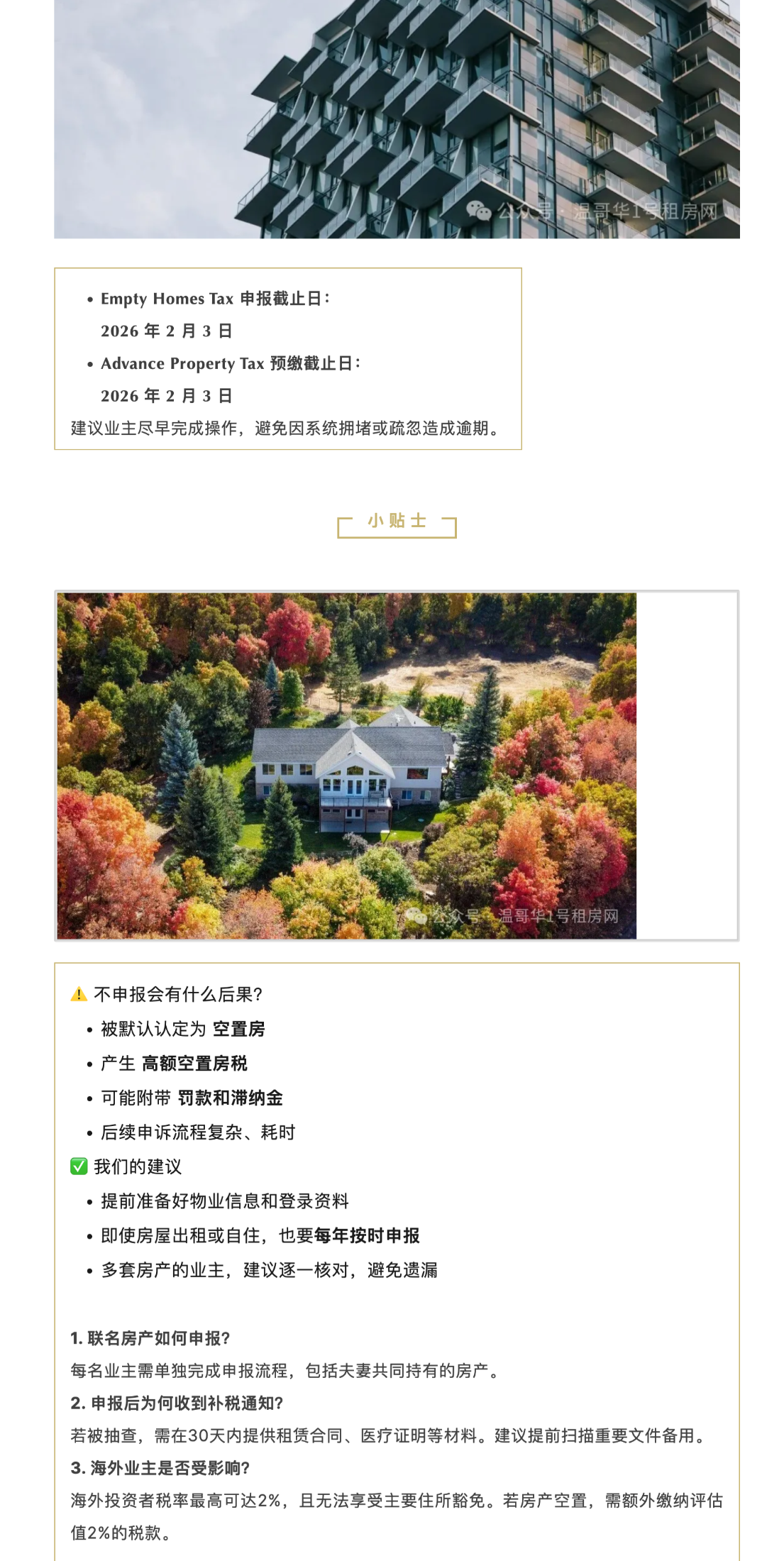Open the apartment building photo
The image size is (784, 1561).
[397, 118]
